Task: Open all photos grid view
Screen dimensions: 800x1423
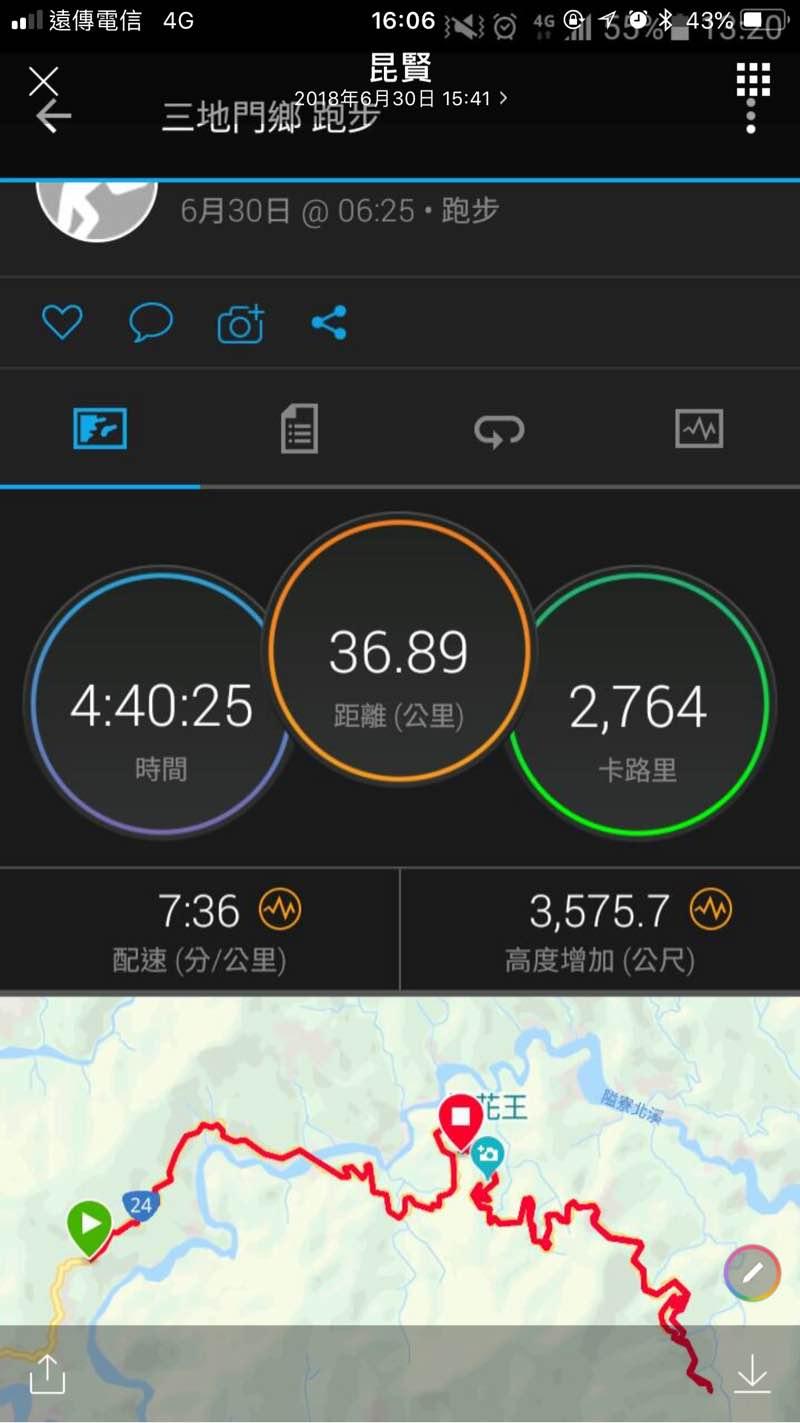Action: click(x=753, y=79)
